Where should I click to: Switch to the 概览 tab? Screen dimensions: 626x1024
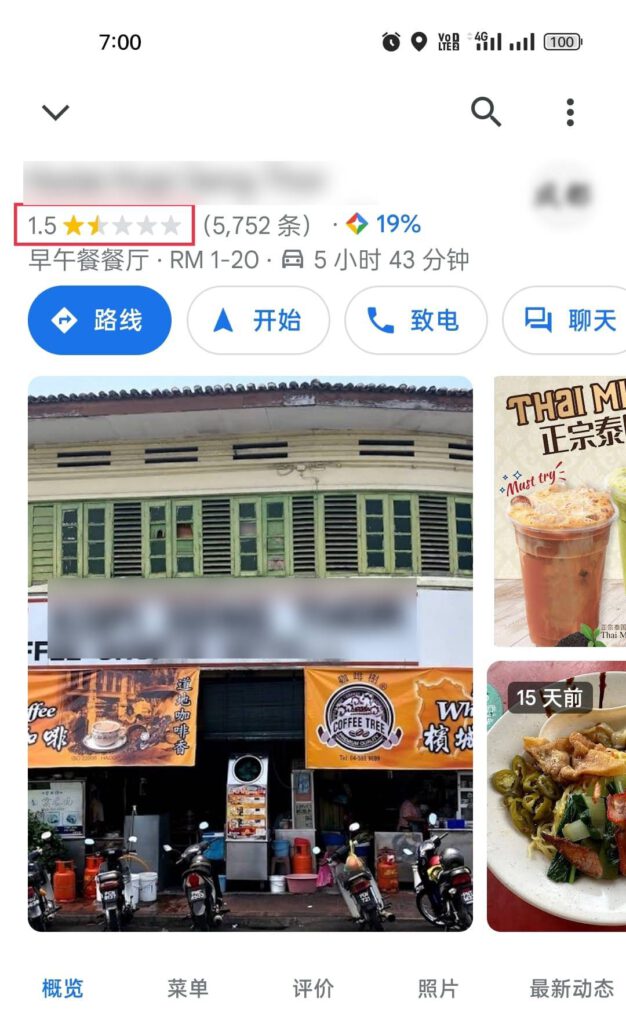(x=62, y=989)
